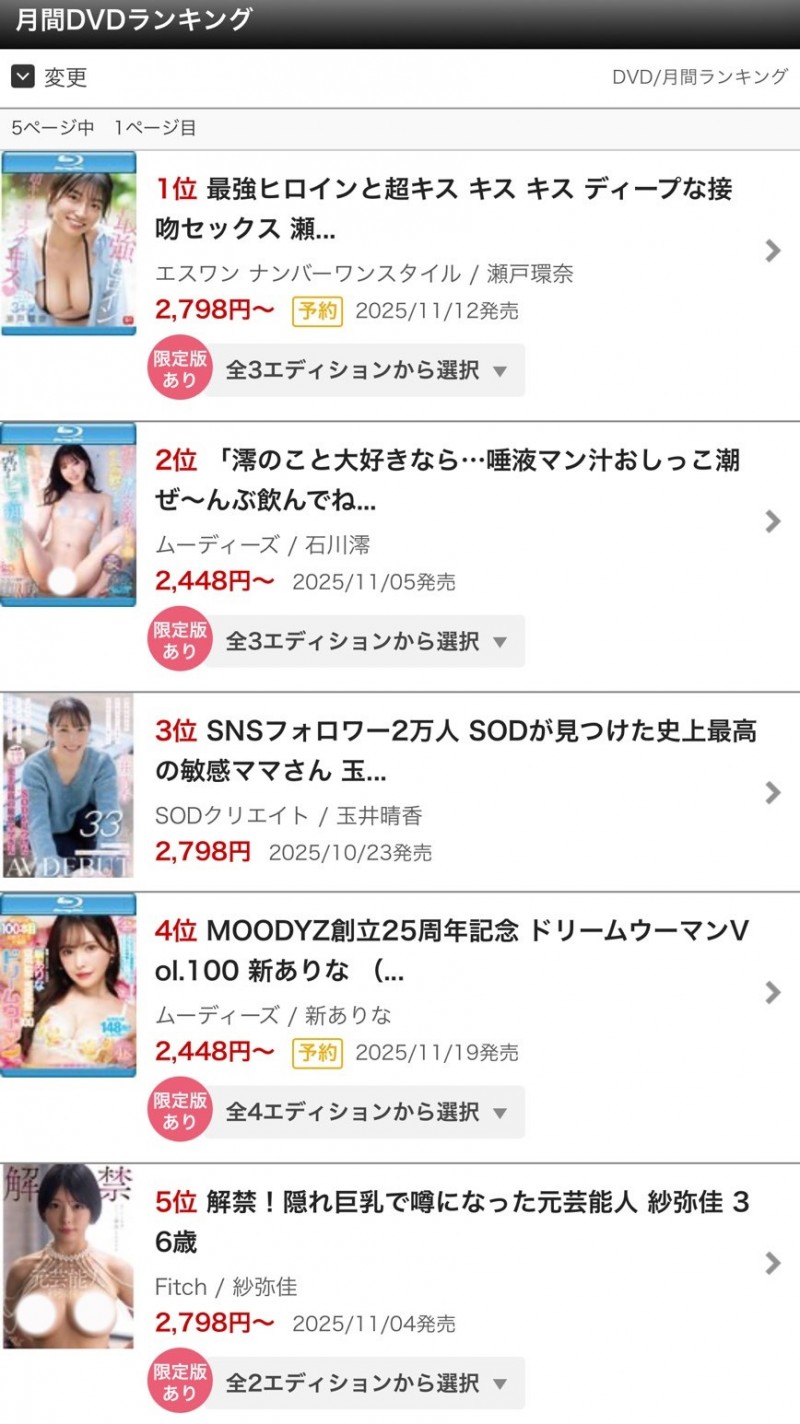Tap the pink 限定版あり badge on the 1位 item

tap(179, 369)
